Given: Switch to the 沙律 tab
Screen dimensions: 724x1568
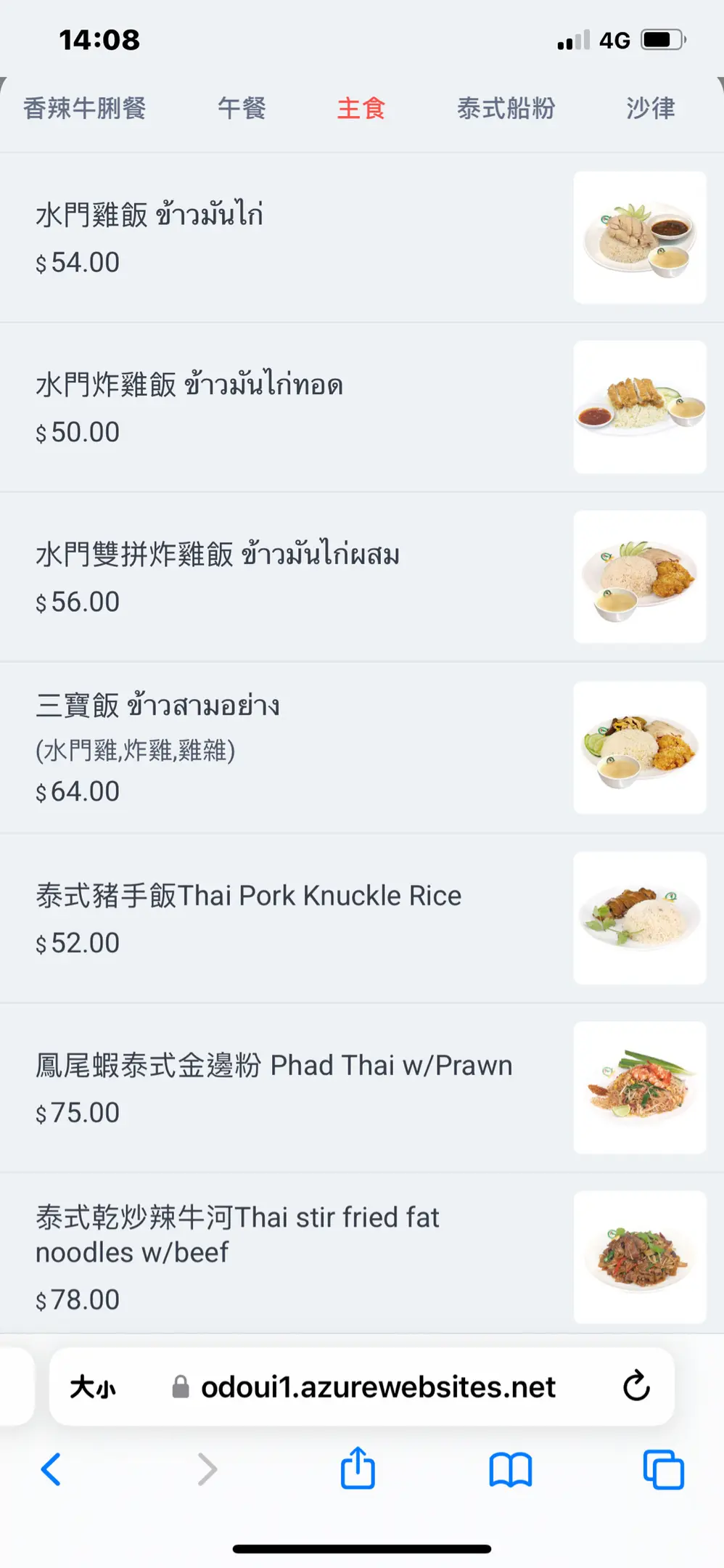Looking at the screenshot, I should 650,109.
